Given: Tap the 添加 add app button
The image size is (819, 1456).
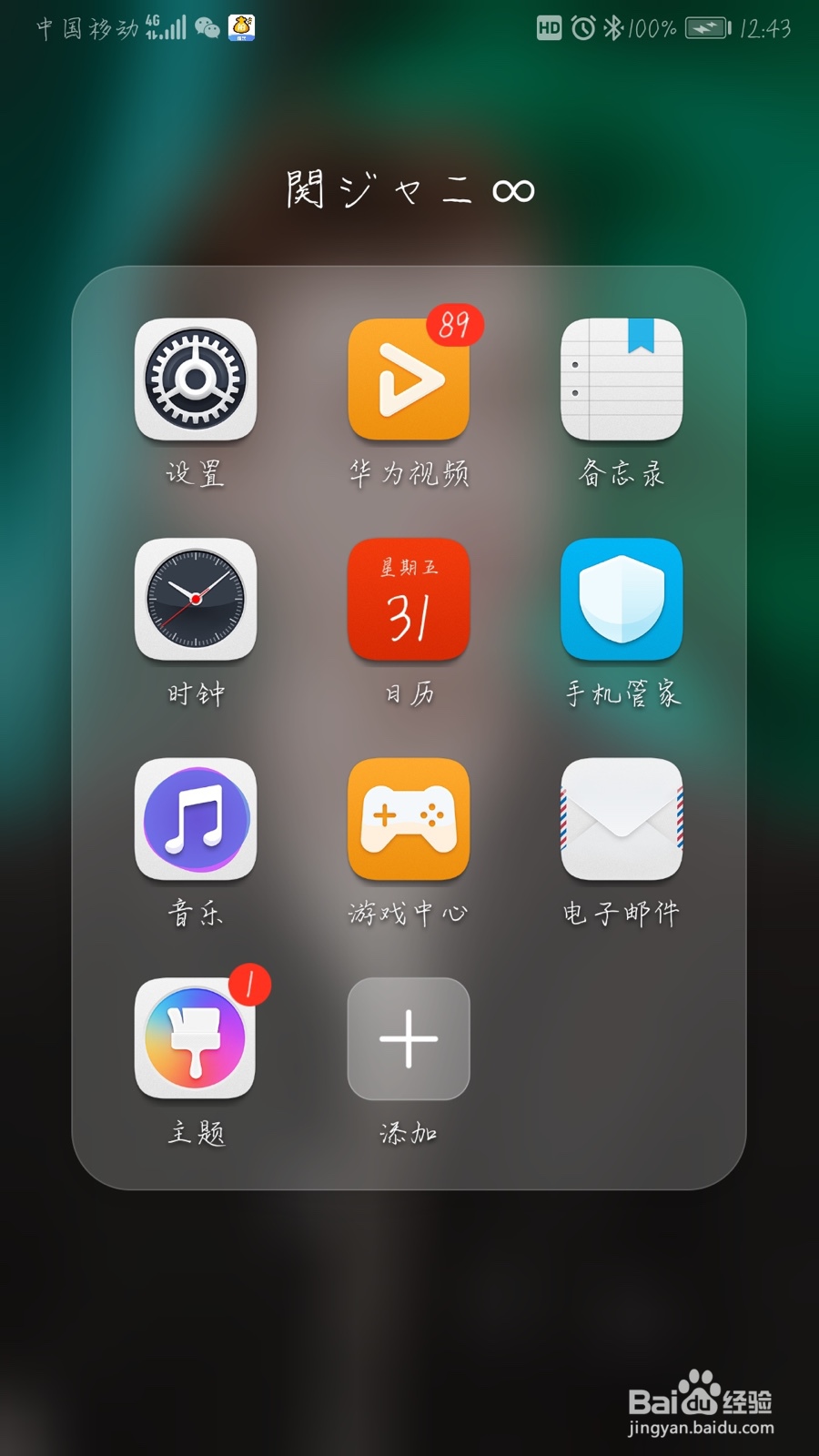Looking at the screenshot, I should [408, 1040].
